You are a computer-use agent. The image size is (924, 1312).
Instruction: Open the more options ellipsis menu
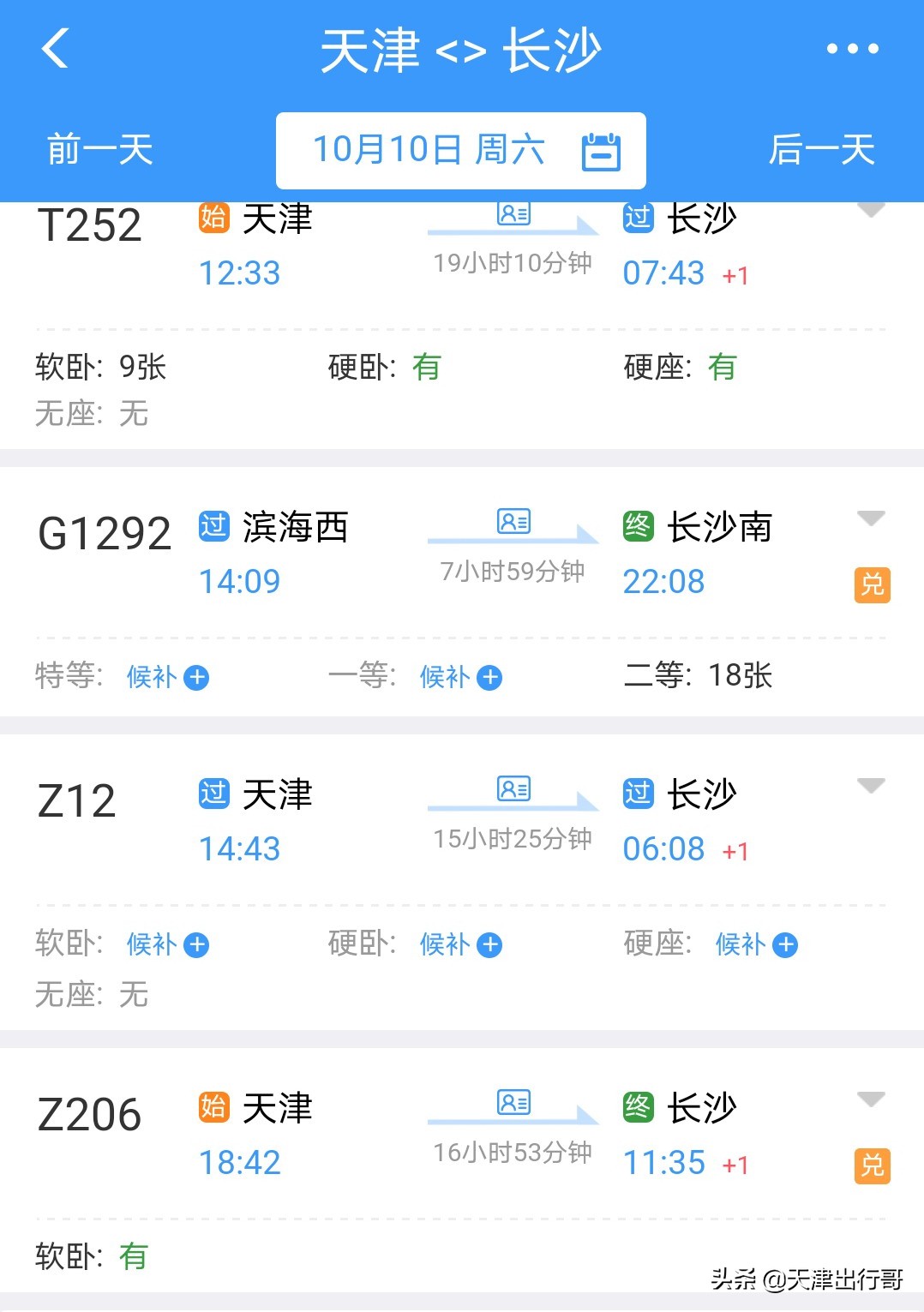(x=851, y=49)
